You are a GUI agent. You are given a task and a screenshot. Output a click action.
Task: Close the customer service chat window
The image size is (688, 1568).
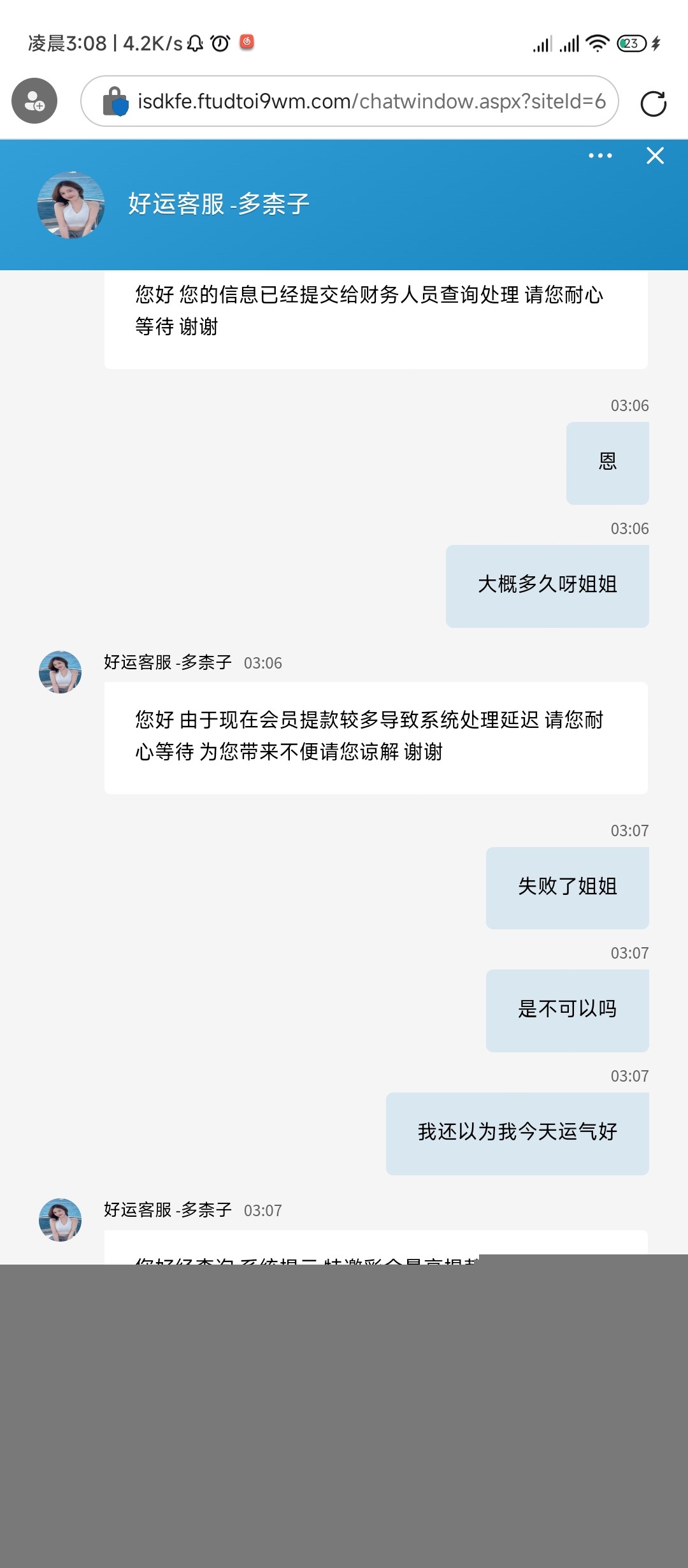655,156
